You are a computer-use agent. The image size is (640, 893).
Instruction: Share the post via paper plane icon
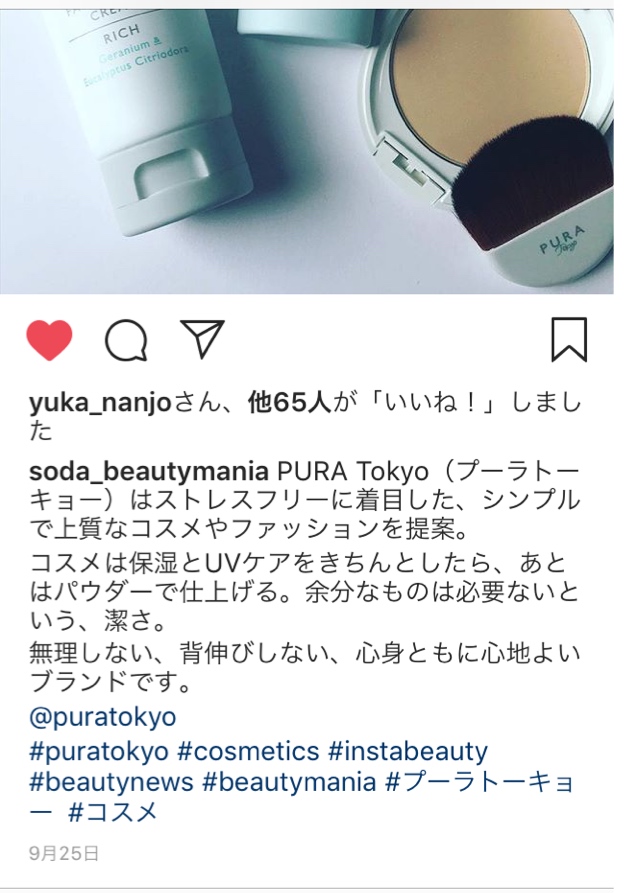tap(203, 340)
